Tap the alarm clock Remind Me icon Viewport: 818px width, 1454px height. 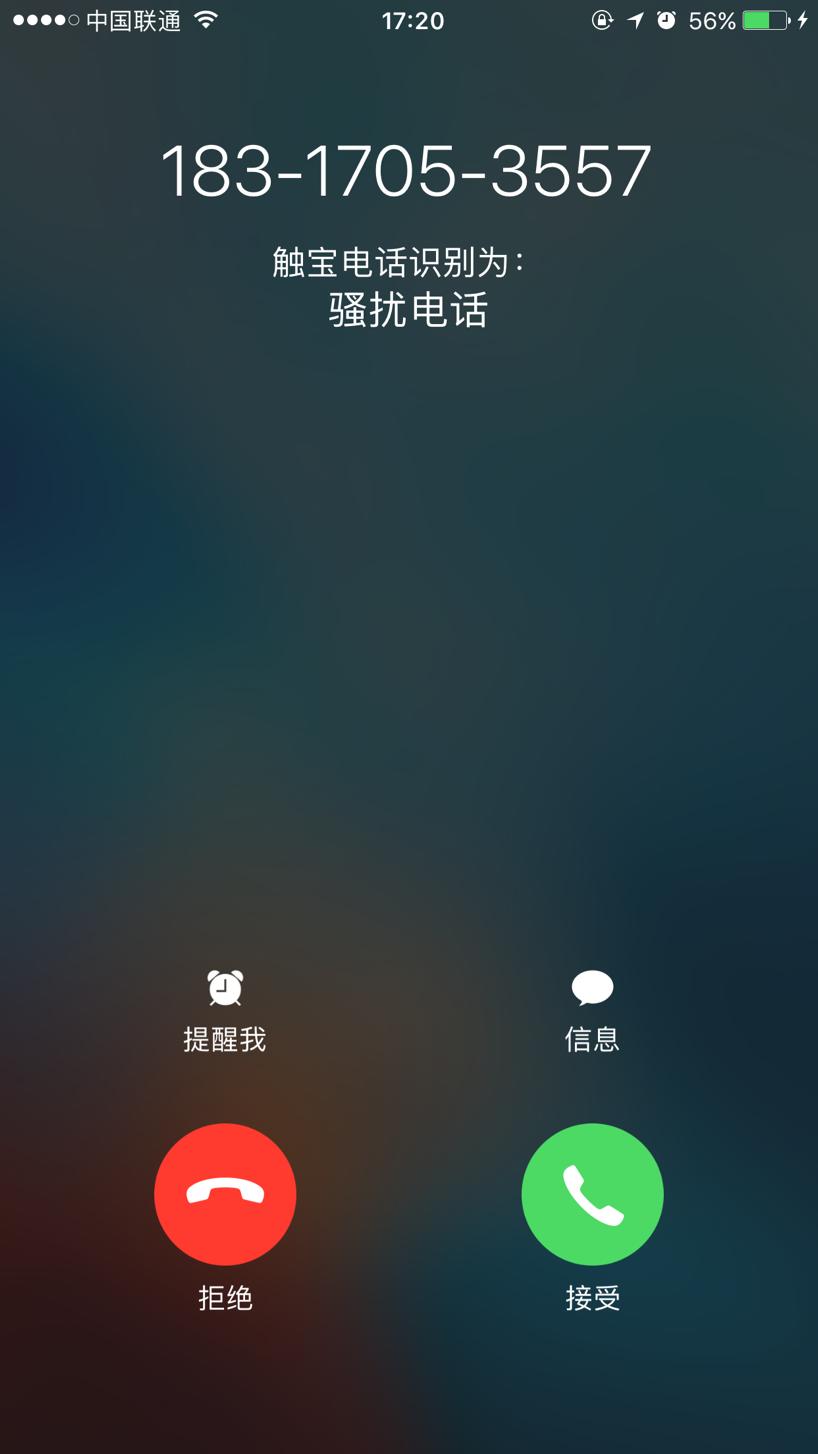pos(225,987)
